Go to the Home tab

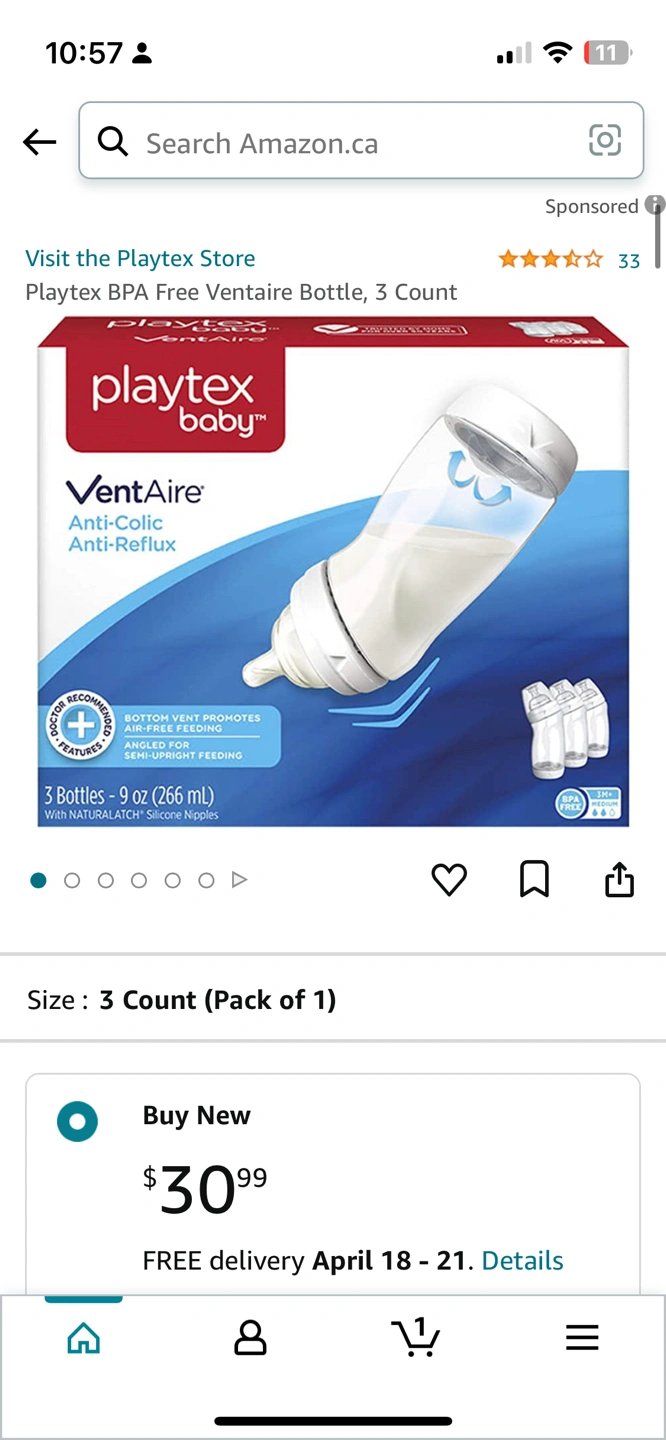click(x=83, y=1337)
